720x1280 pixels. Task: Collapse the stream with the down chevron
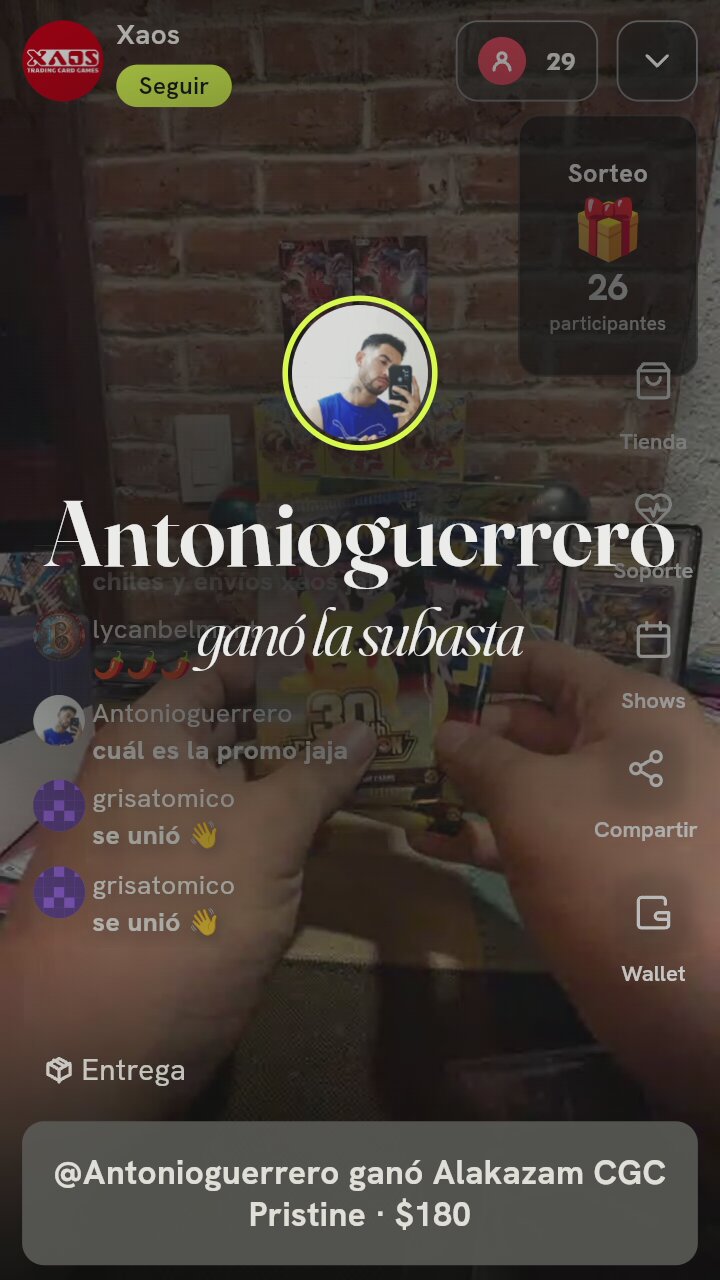point(657,61)
